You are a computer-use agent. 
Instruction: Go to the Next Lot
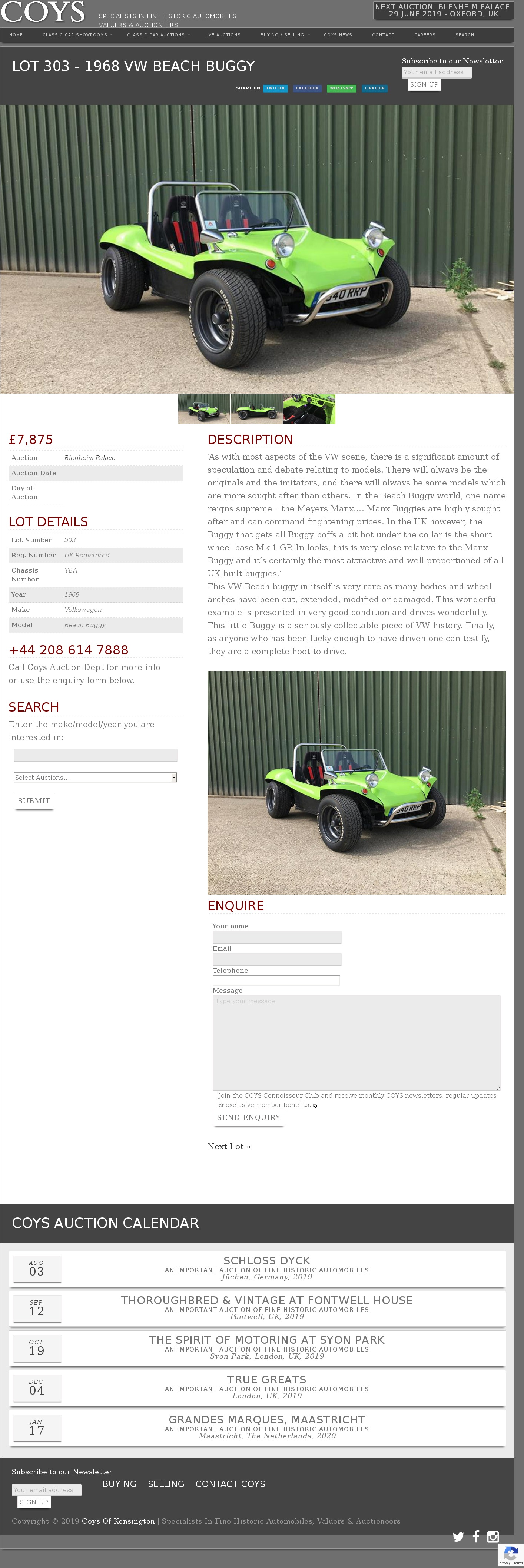(229, 1146)
